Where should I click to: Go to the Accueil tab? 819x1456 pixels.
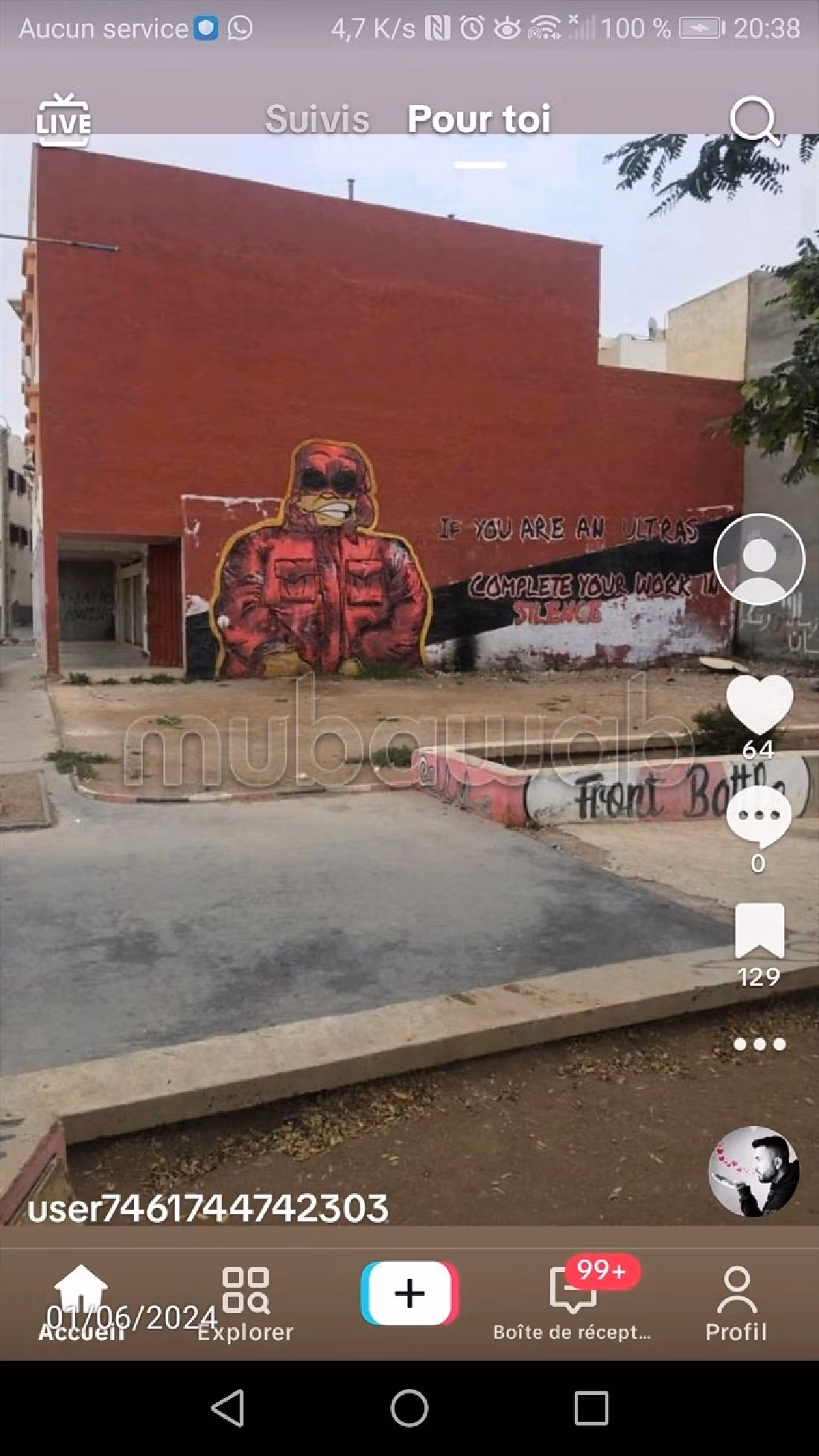pyautogui.click(x=81, y=1303)
